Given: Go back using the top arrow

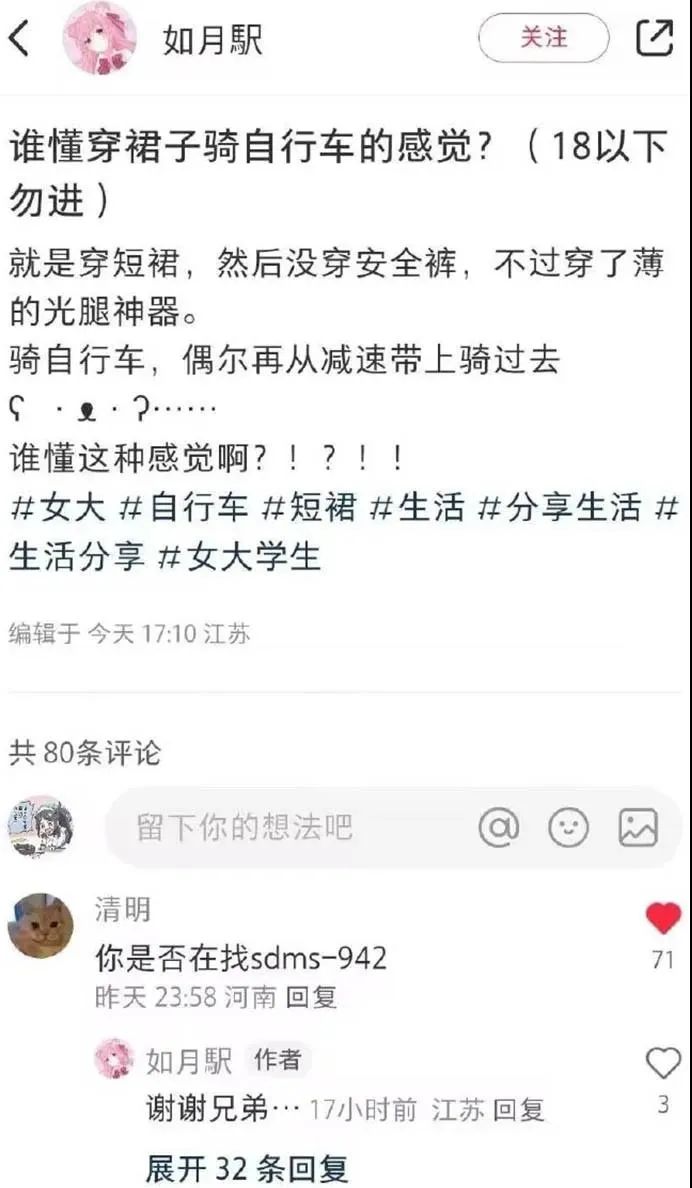Looking at the screenshot, I should [x=20, y=39].
